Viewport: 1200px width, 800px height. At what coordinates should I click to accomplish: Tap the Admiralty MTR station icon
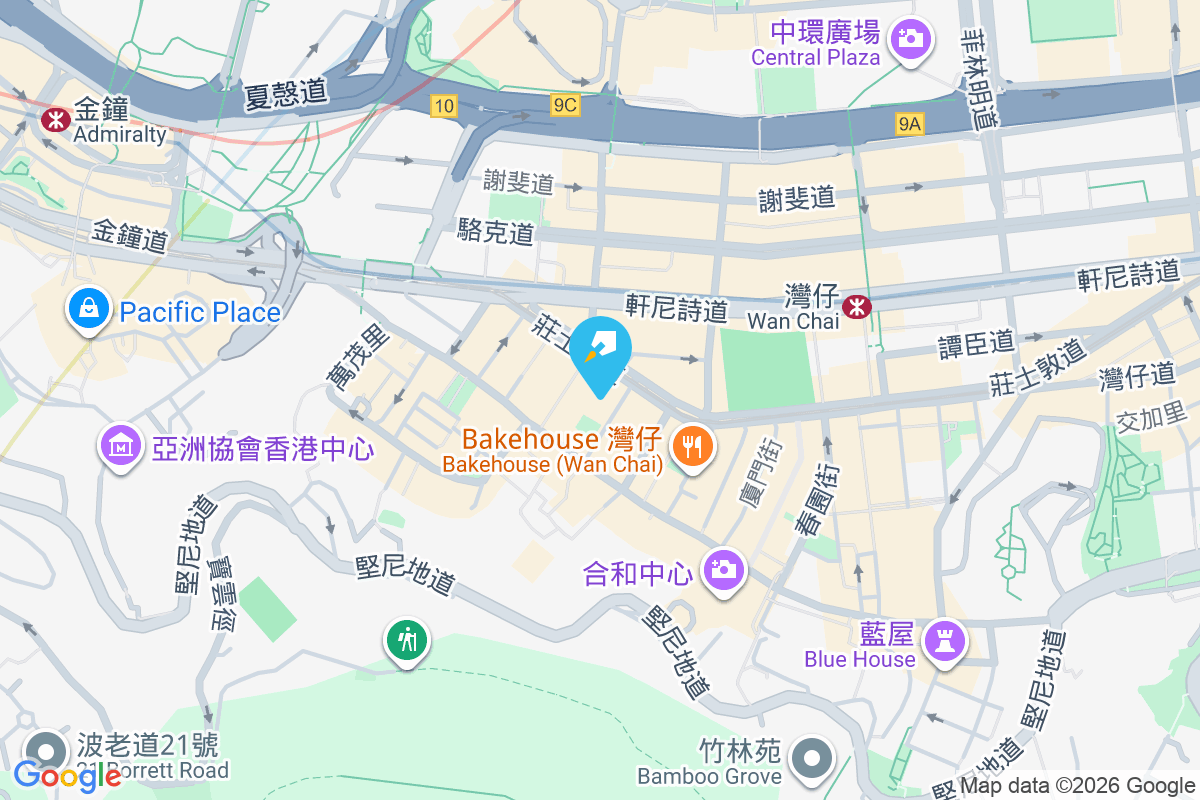coord(53,119)
